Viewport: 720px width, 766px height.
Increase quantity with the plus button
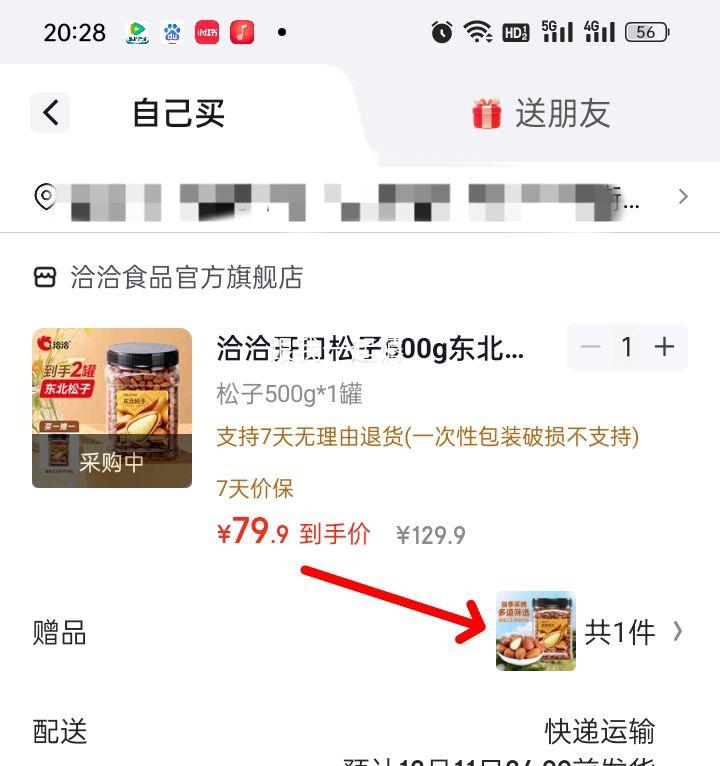point(664,347)
